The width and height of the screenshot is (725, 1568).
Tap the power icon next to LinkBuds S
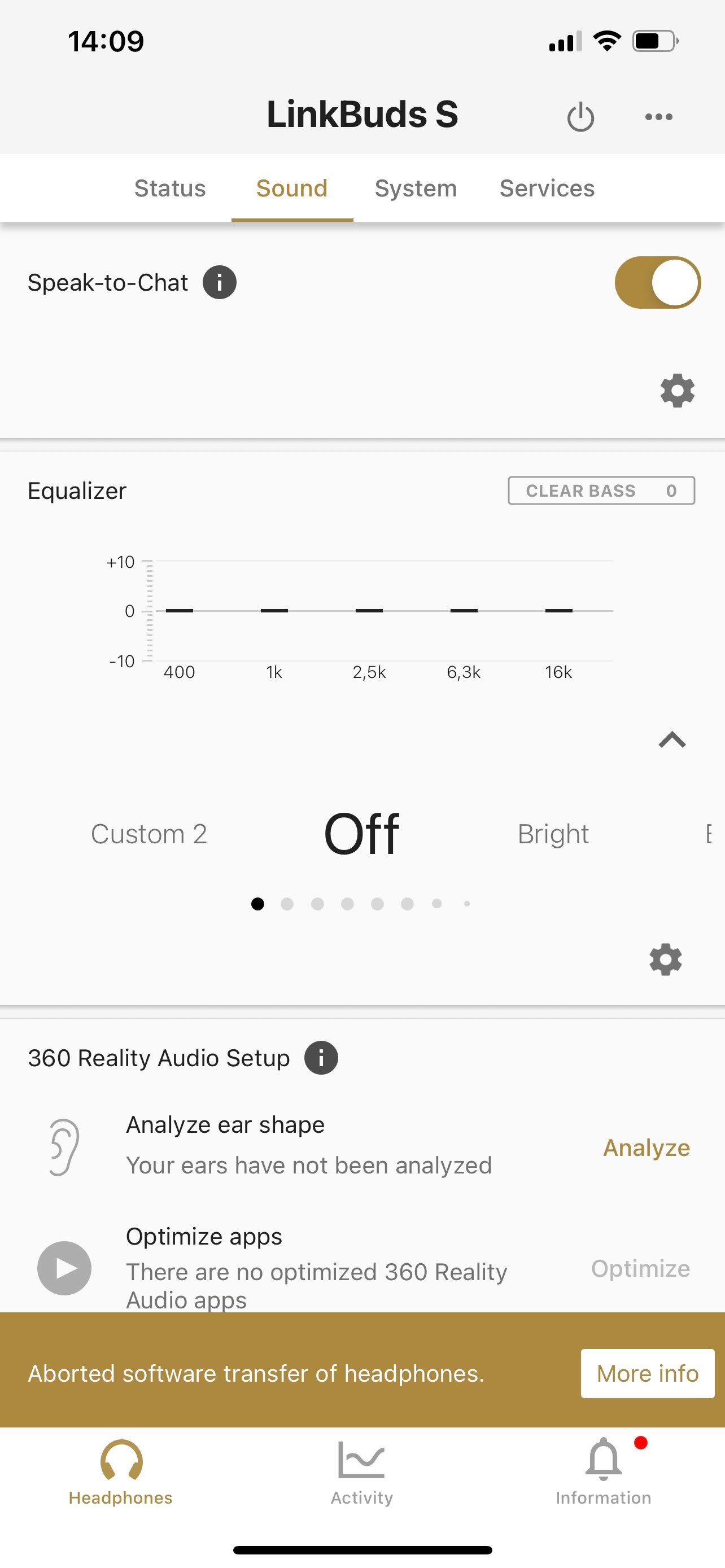(580, 117)
